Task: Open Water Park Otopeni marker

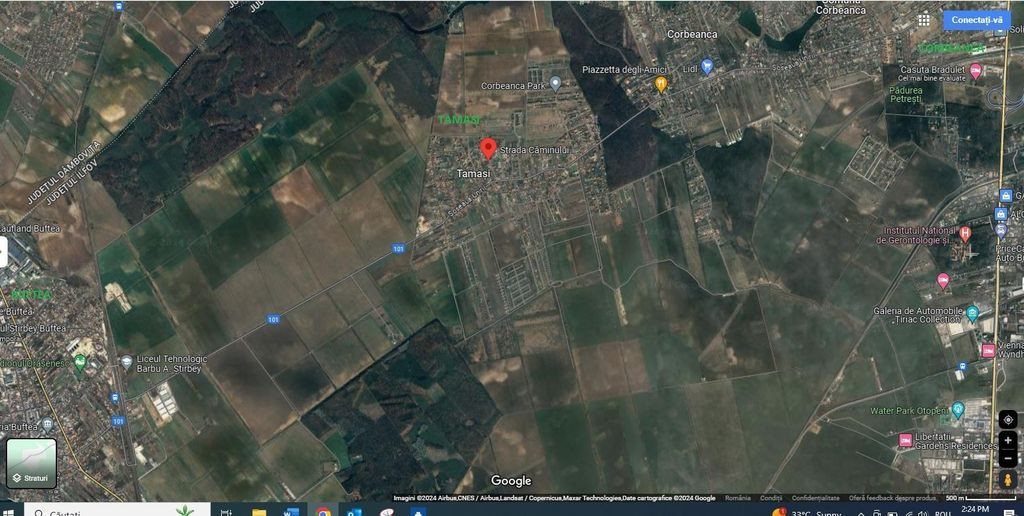Action: pos(957,410)
